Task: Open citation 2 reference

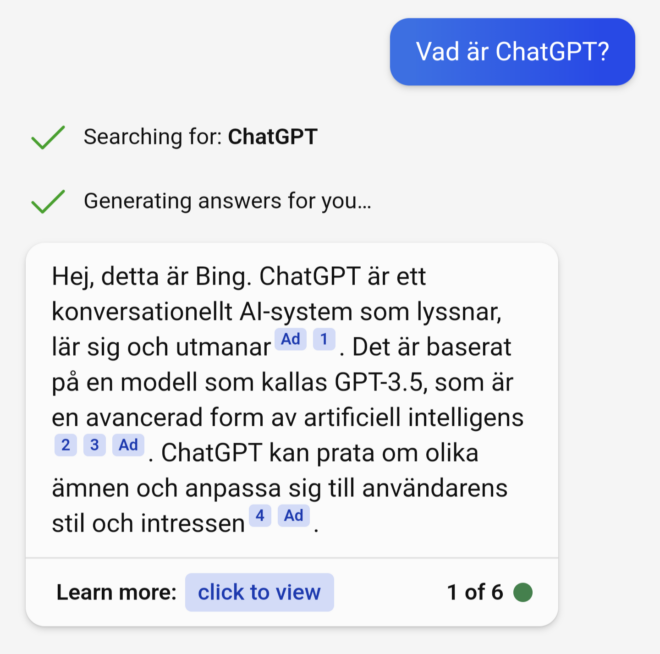Action: pyautogui.click(x=66, y=446)
